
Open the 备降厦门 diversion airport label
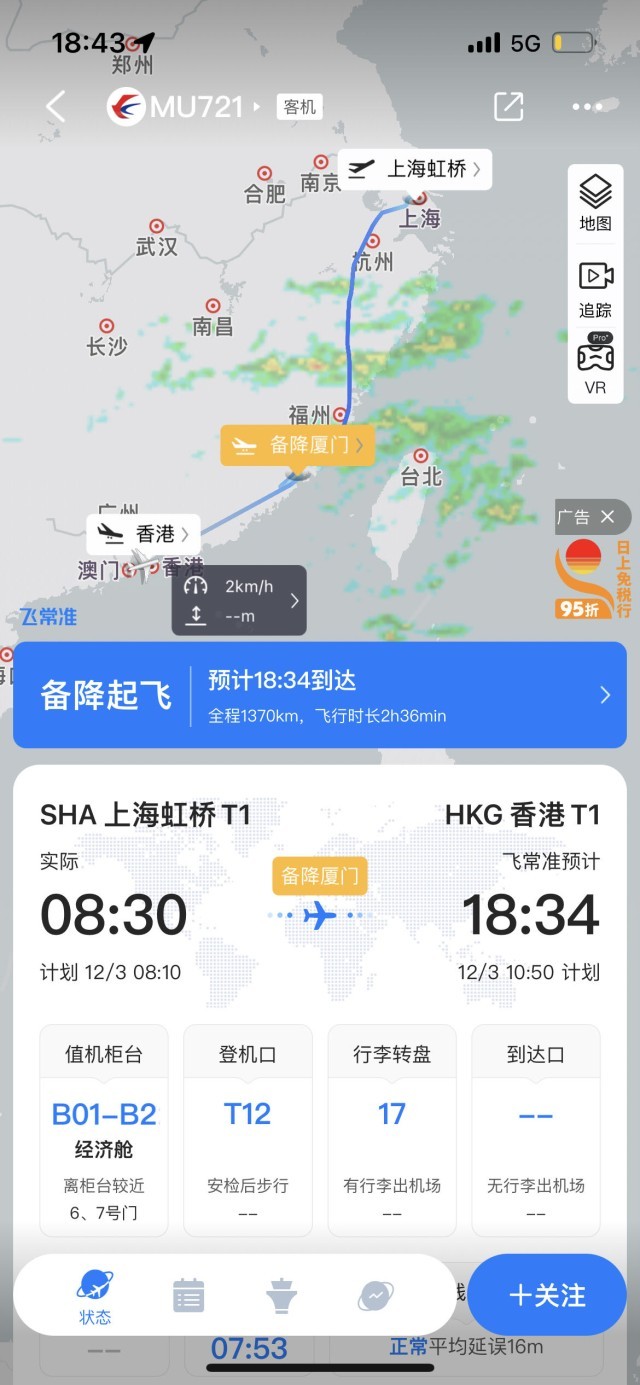pos(298,446)
